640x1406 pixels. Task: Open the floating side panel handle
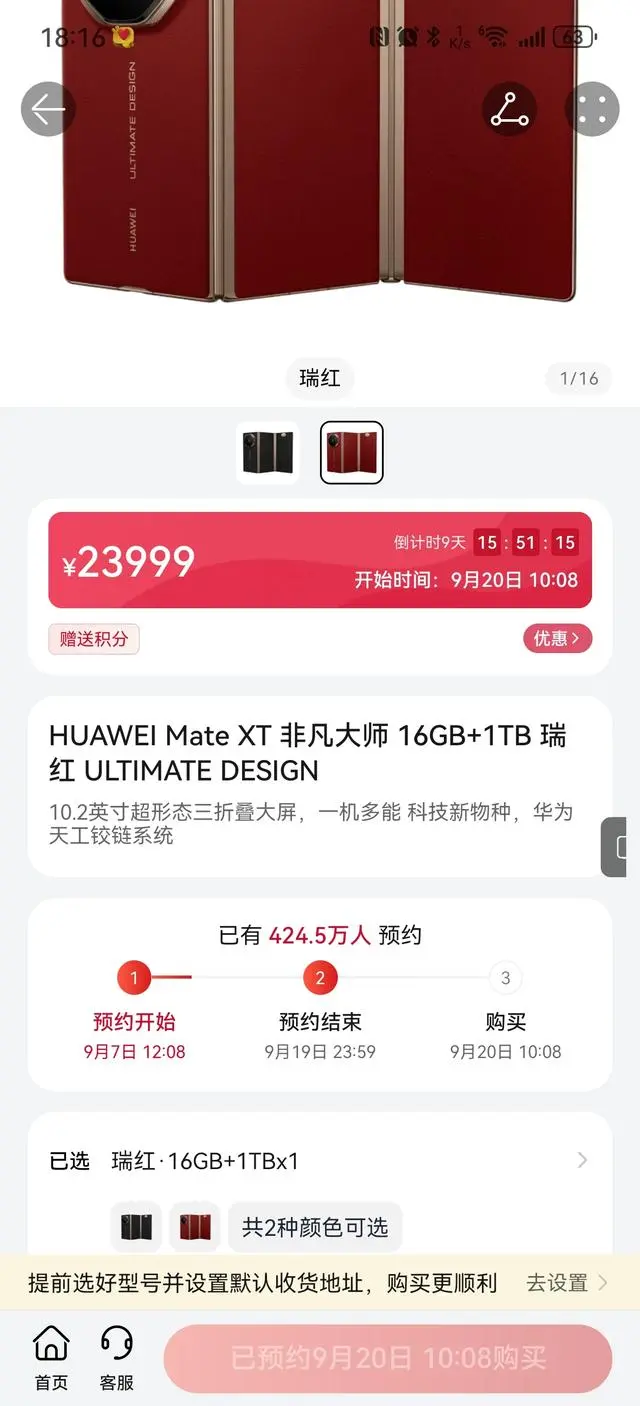pyautogui.click(x=617, y=847)
